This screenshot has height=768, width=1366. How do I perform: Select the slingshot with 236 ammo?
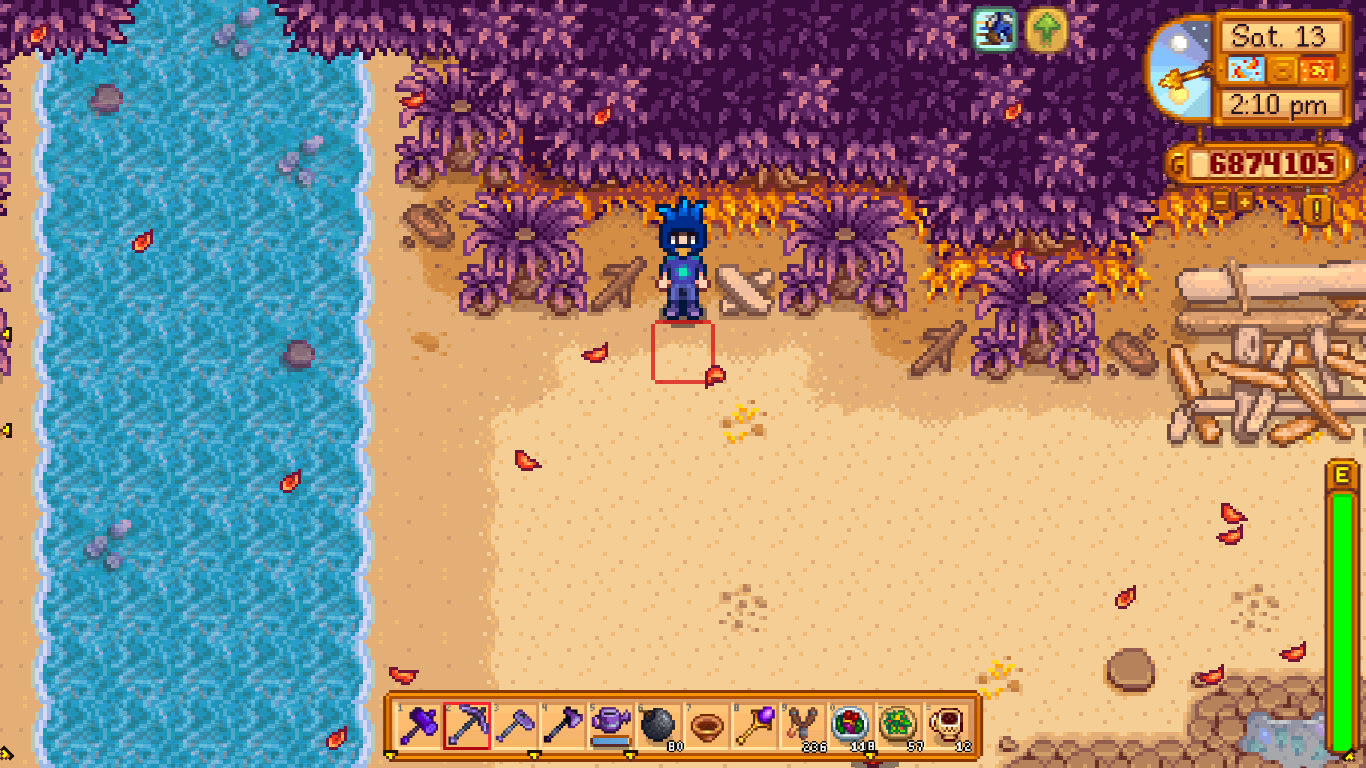click(803, 725)
